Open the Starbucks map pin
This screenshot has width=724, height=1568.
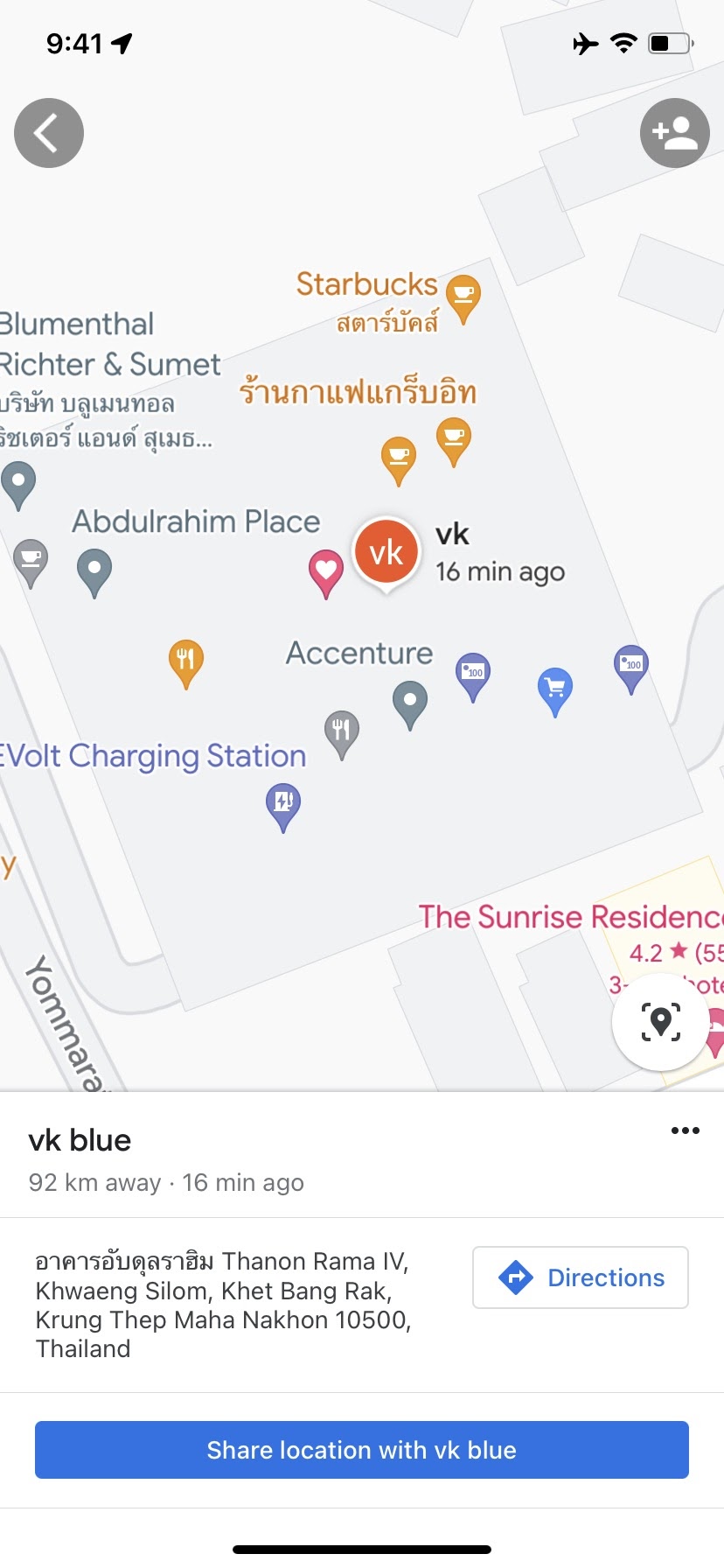463,296
